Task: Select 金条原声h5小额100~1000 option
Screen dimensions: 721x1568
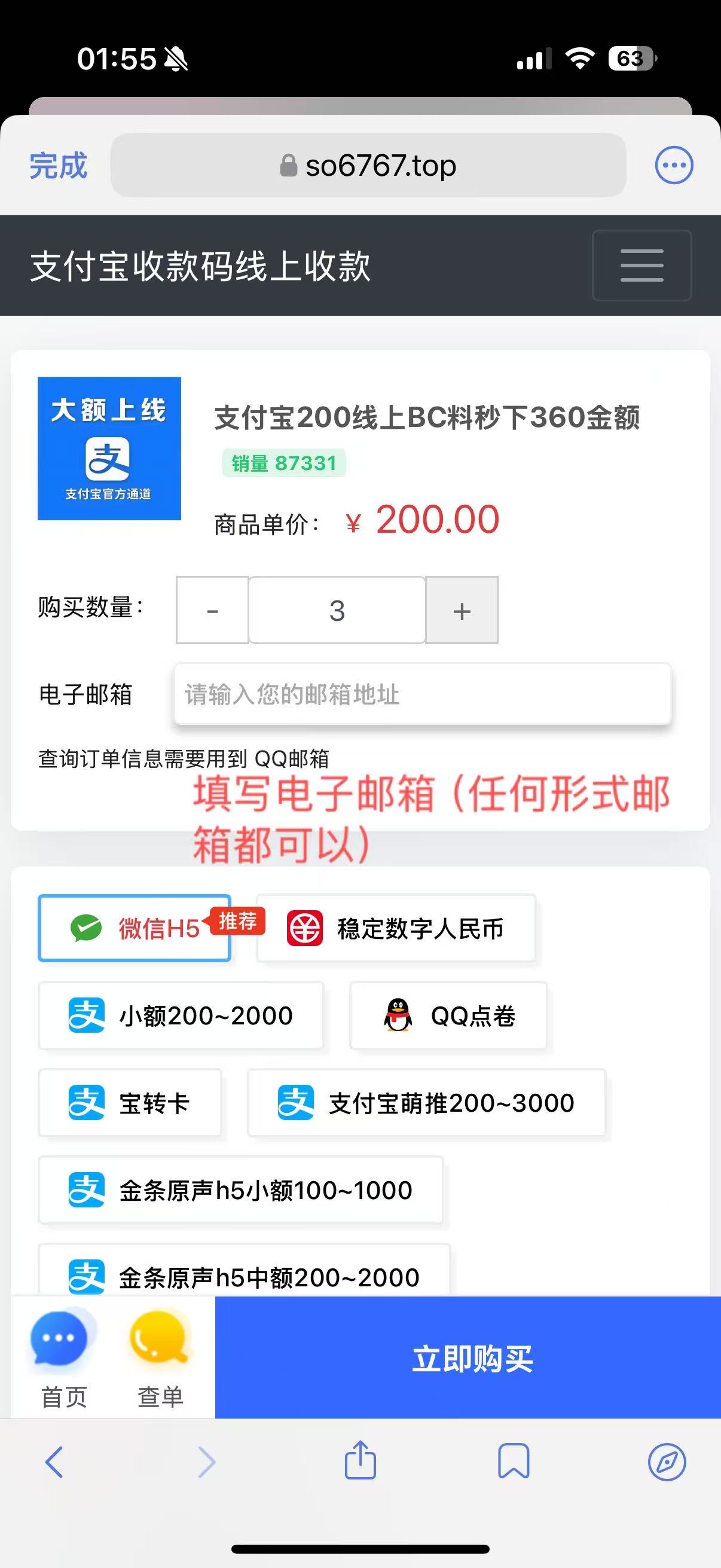Action: click(240, 1190)
